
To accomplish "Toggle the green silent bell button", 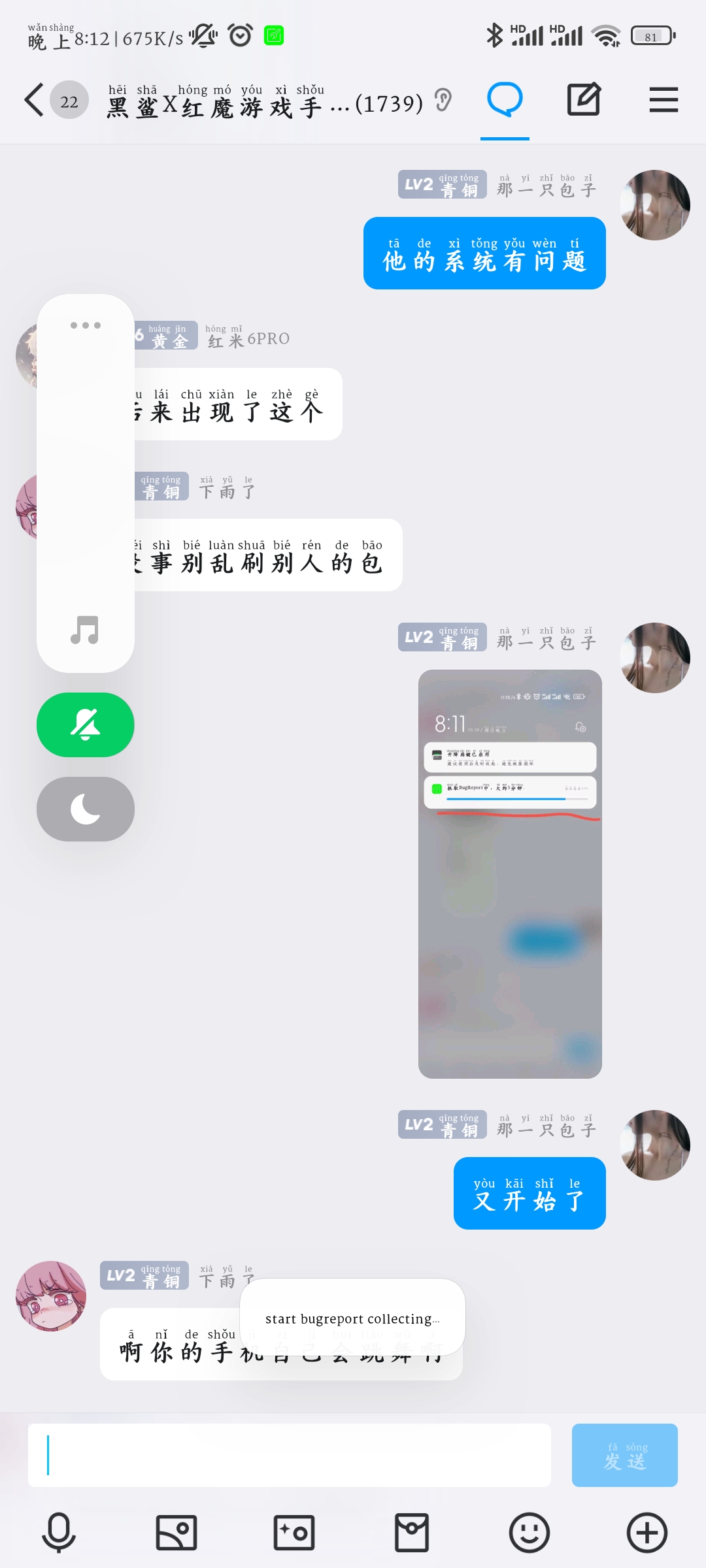I will click(x=86, y=725).
